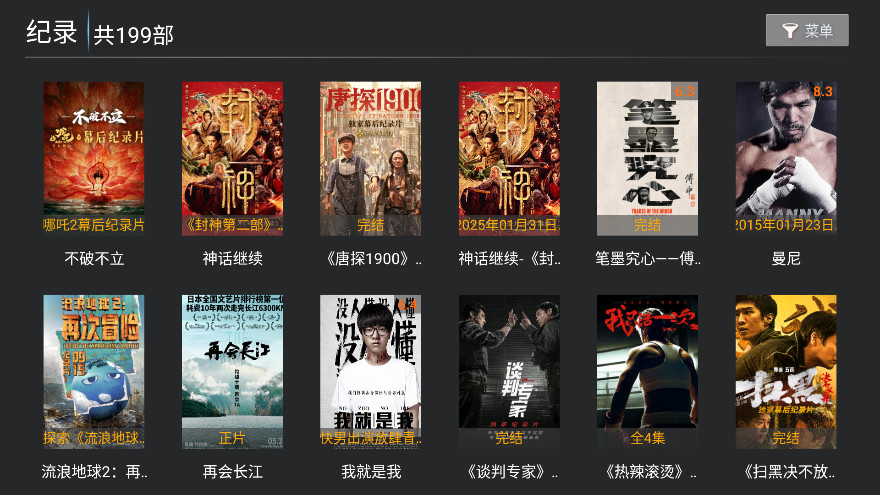Open the 《扫黑决不放弃》 documentary

point(786,372)
